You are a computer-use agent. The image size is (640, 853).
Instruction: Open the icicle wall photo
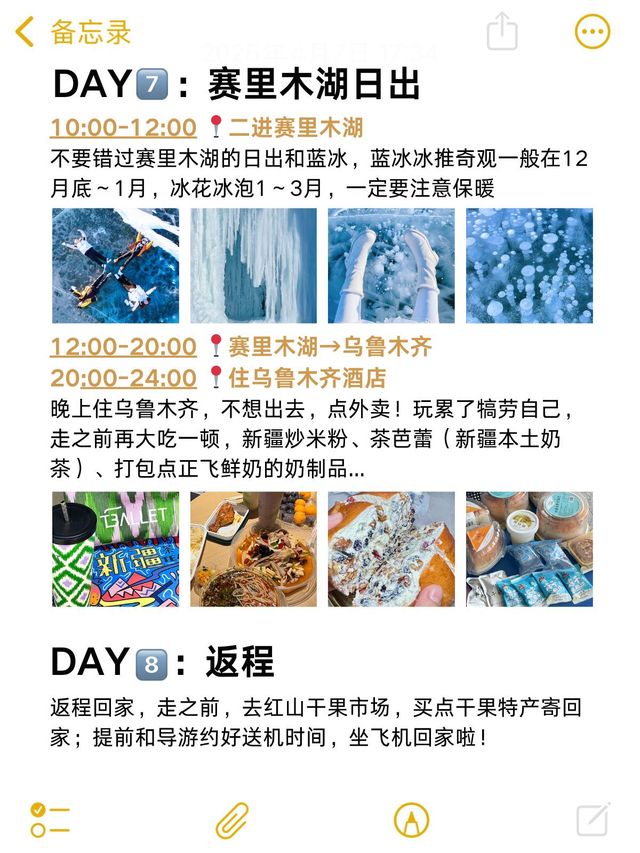[254, 266]
